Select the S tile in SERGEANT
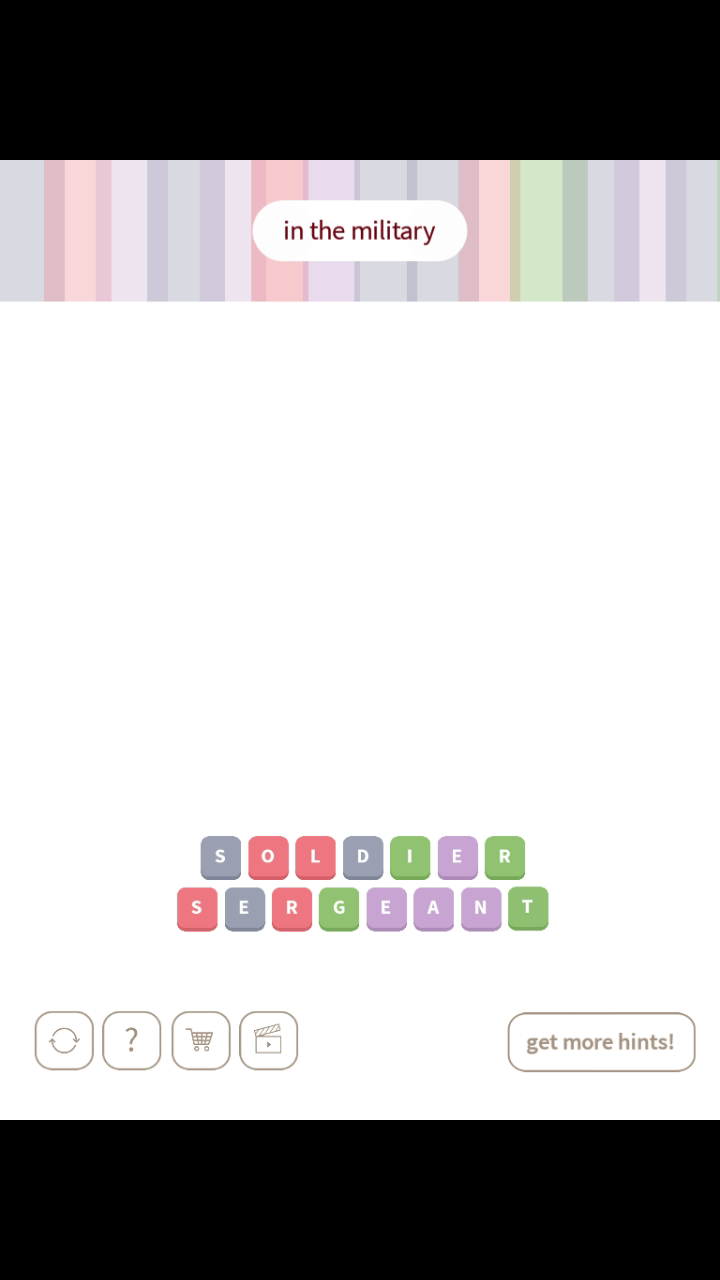The width and height of the screenshot is (720, 1280). point(197,908)
